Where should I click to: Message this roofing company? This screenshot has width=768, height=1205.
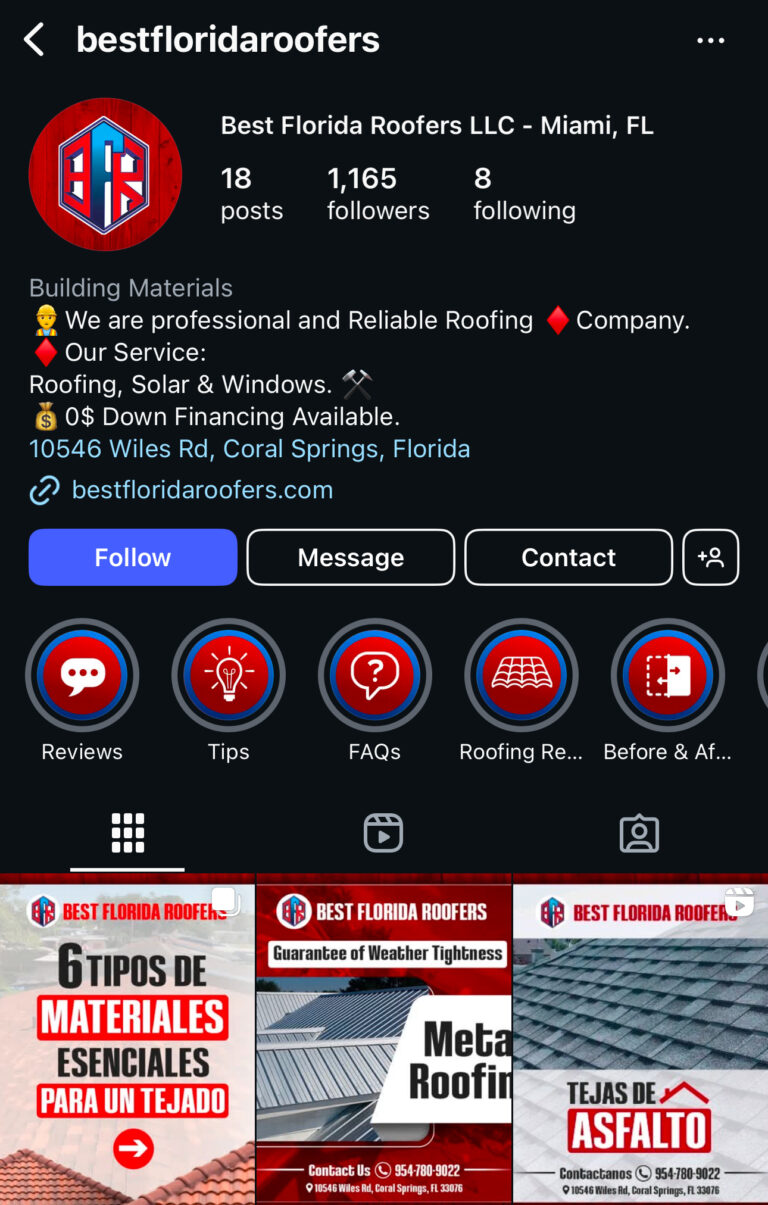(351, 557)
